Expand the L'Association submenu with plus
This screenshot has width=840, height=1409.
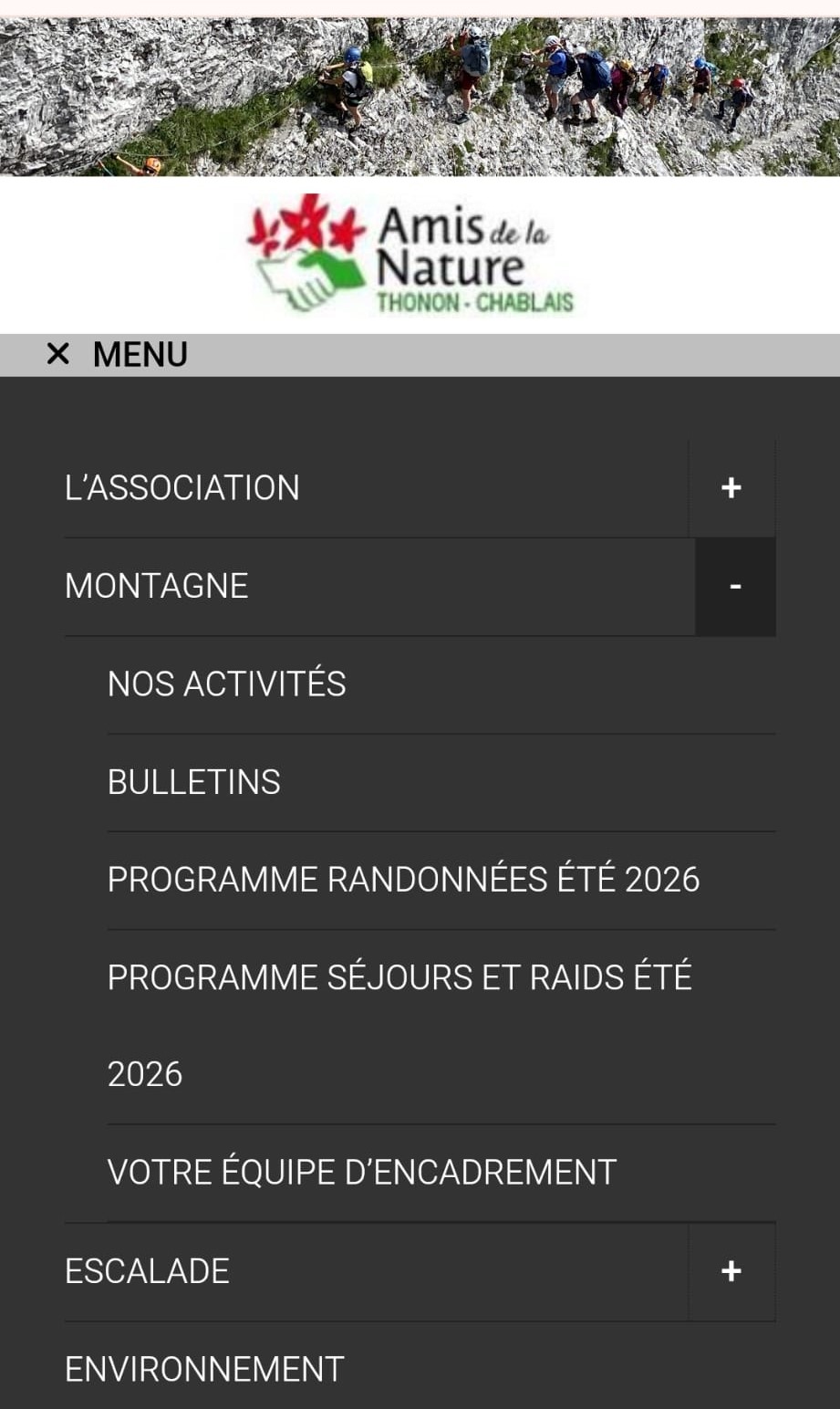[731, 488]
